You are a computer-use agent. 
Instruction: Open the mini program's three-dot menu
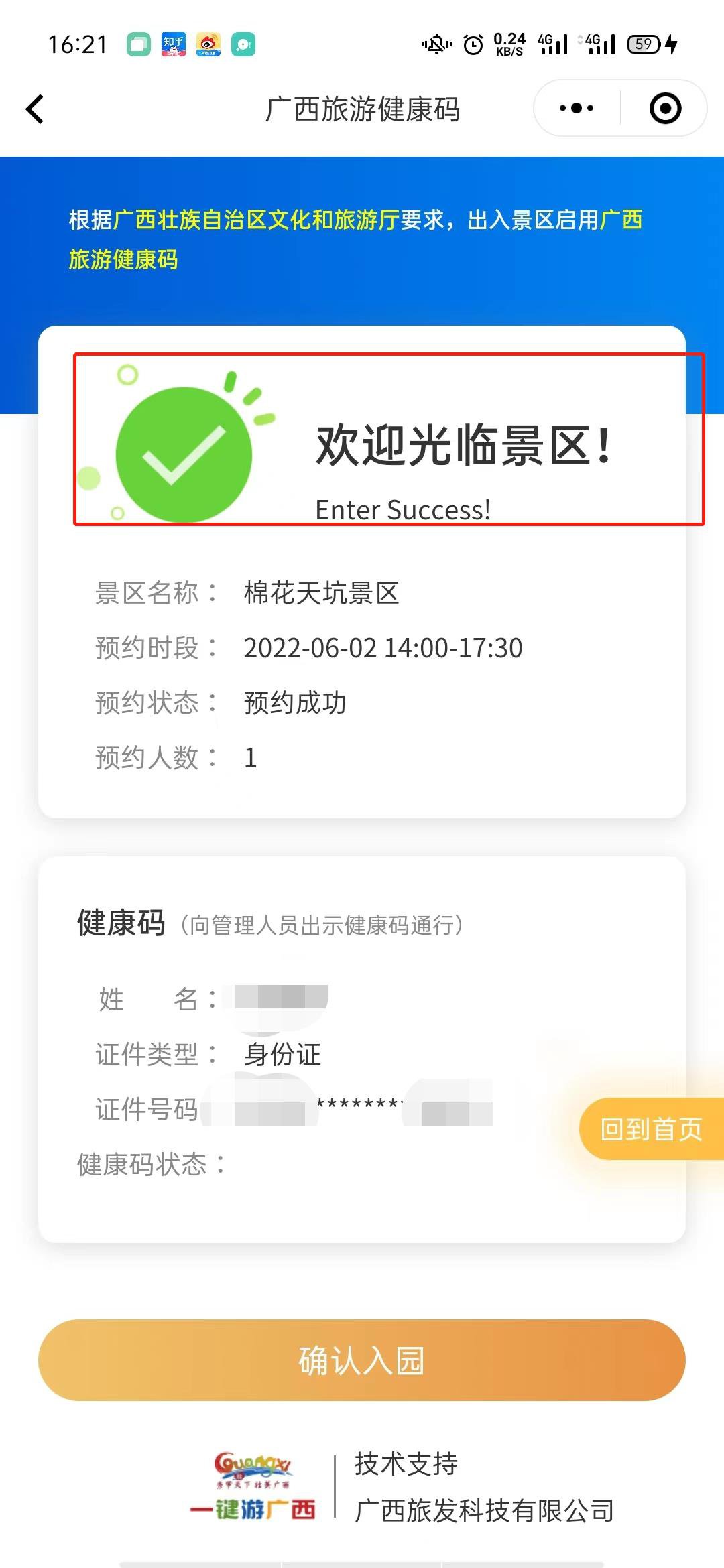tap(577, 109)
